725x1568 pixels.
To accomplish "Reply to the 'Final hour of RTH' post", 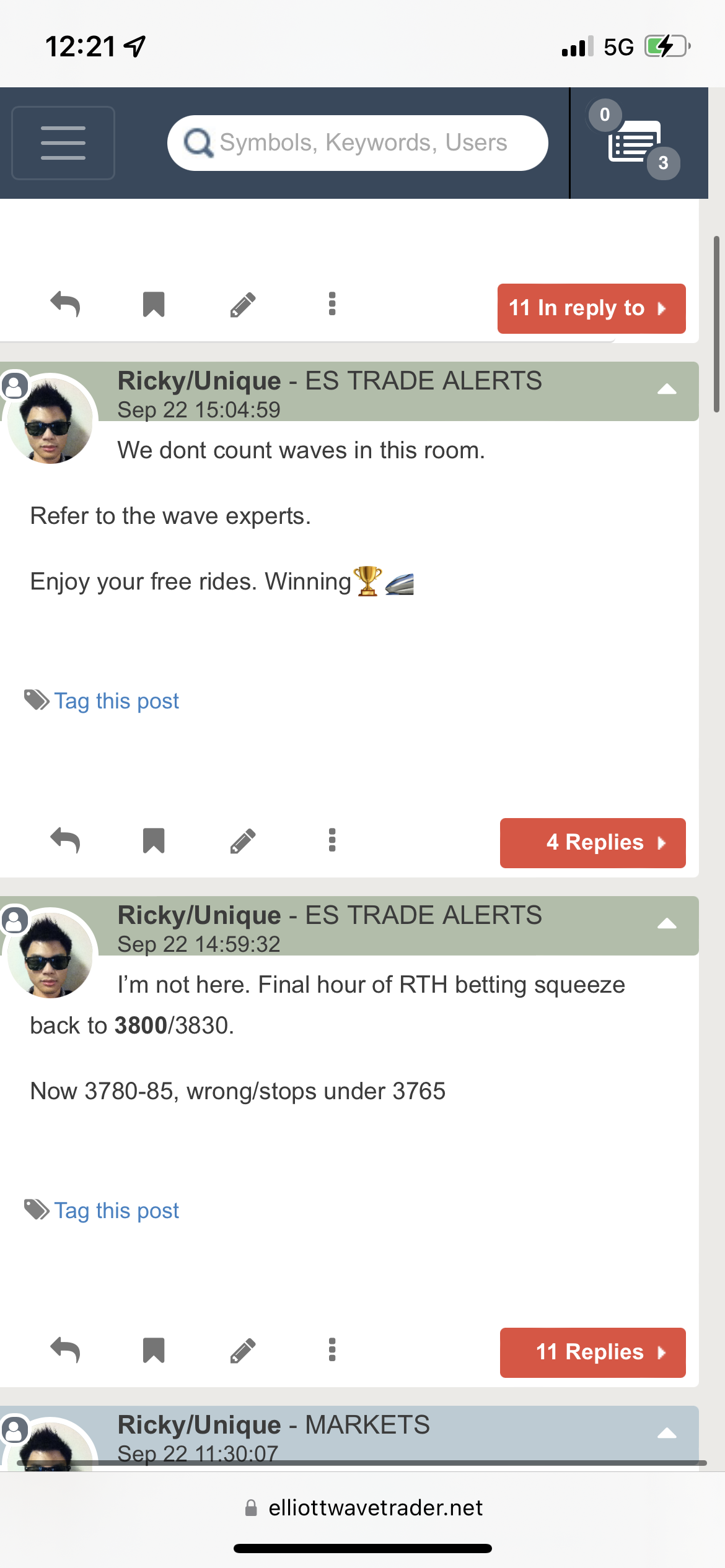I will [65, 1350].
